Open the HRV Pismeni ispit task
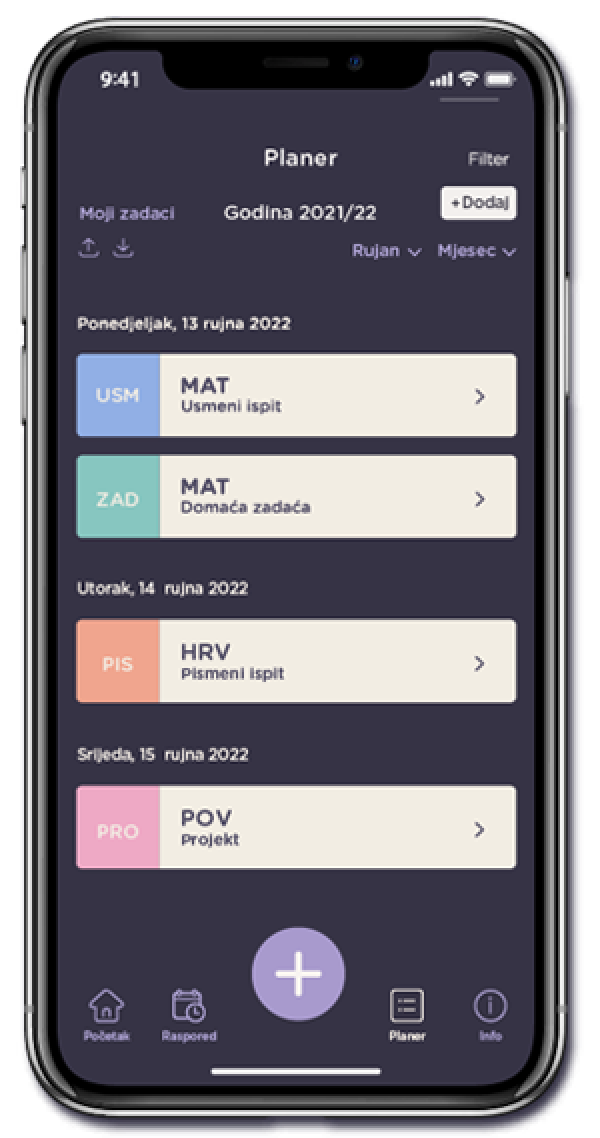This screenshot has height=1138, width=600. [x=297, y=661]
